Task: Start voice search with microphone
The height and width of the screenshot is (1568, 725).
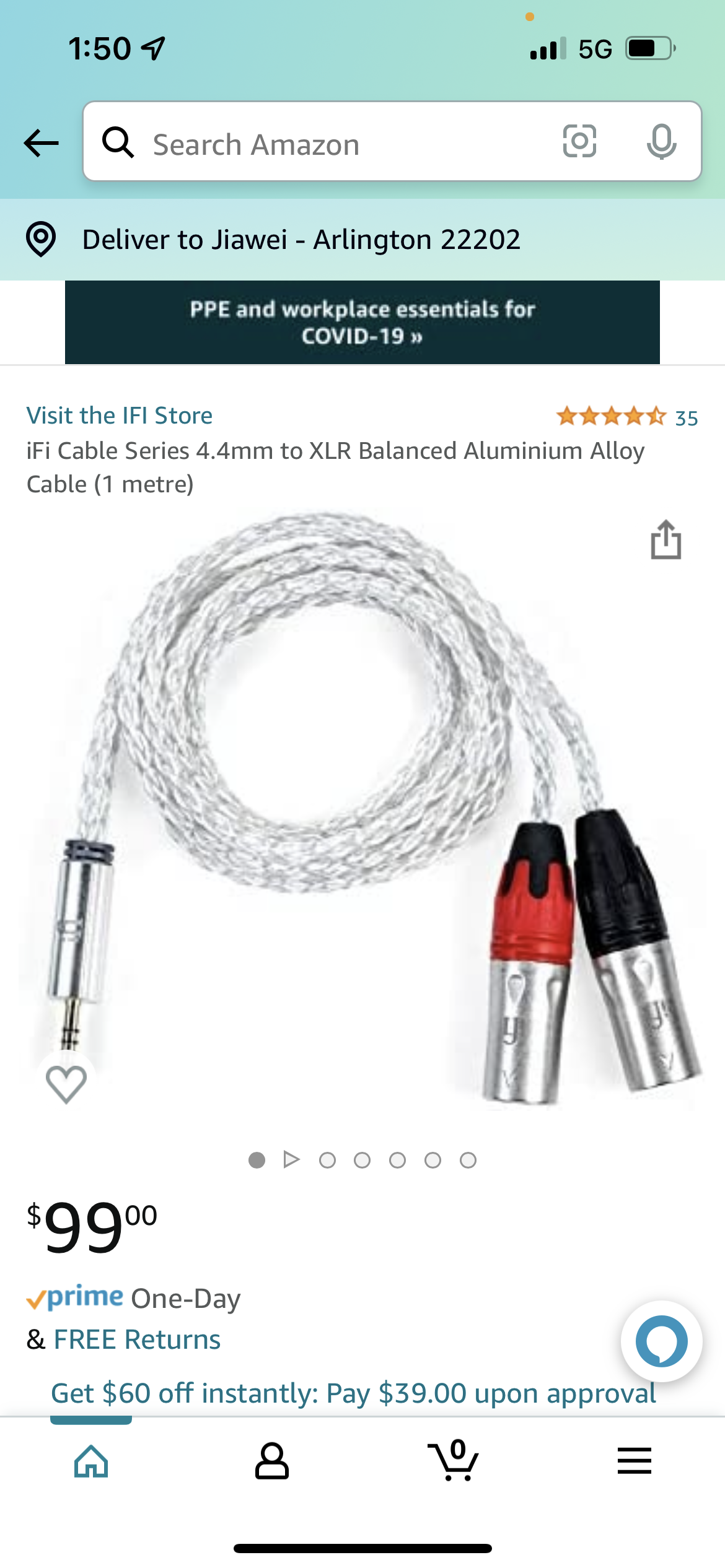Action: click(x=661, y=142)
